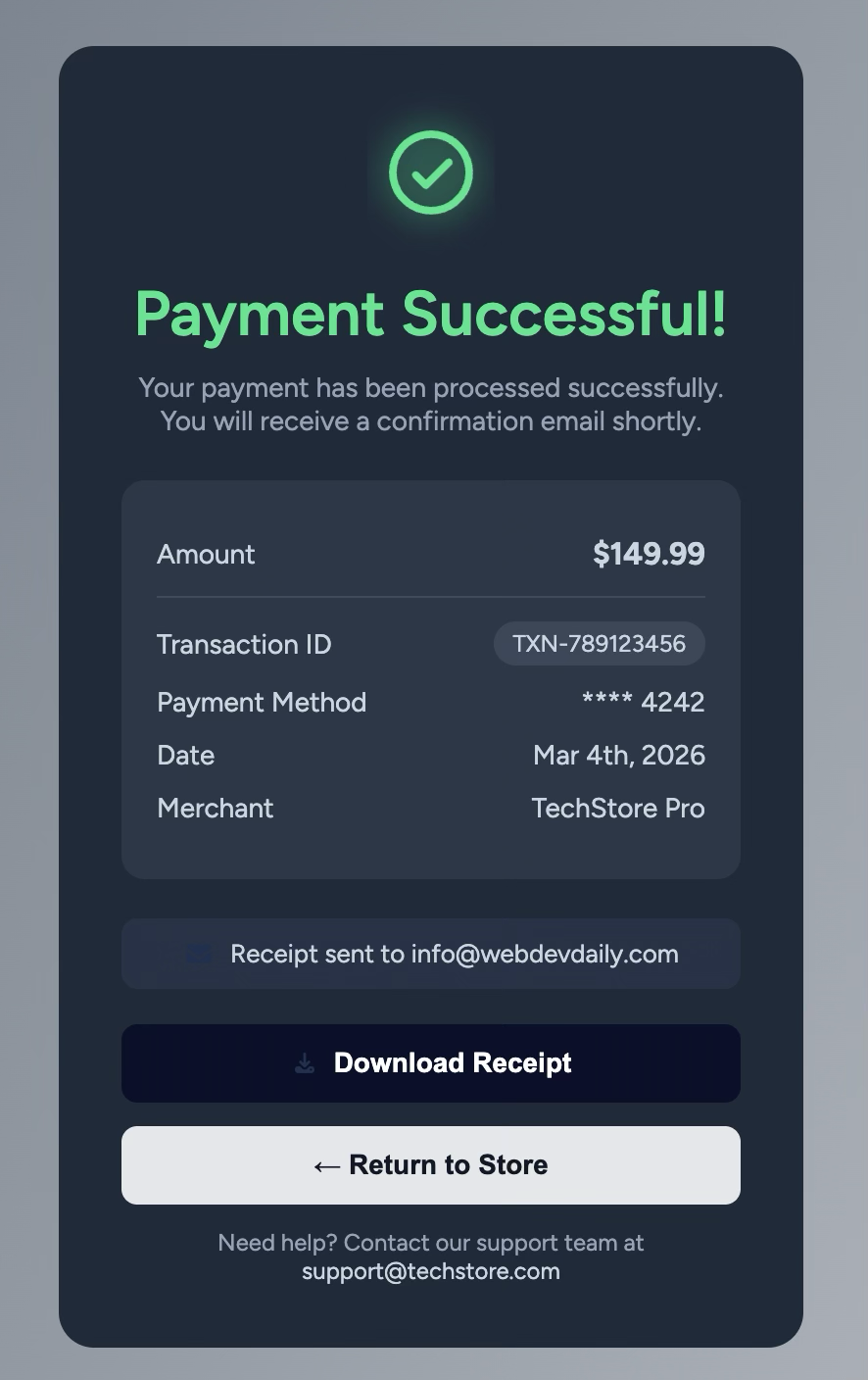Return to the store
This screenshot has height=1380, width=868.
[x=431, y=1165]
